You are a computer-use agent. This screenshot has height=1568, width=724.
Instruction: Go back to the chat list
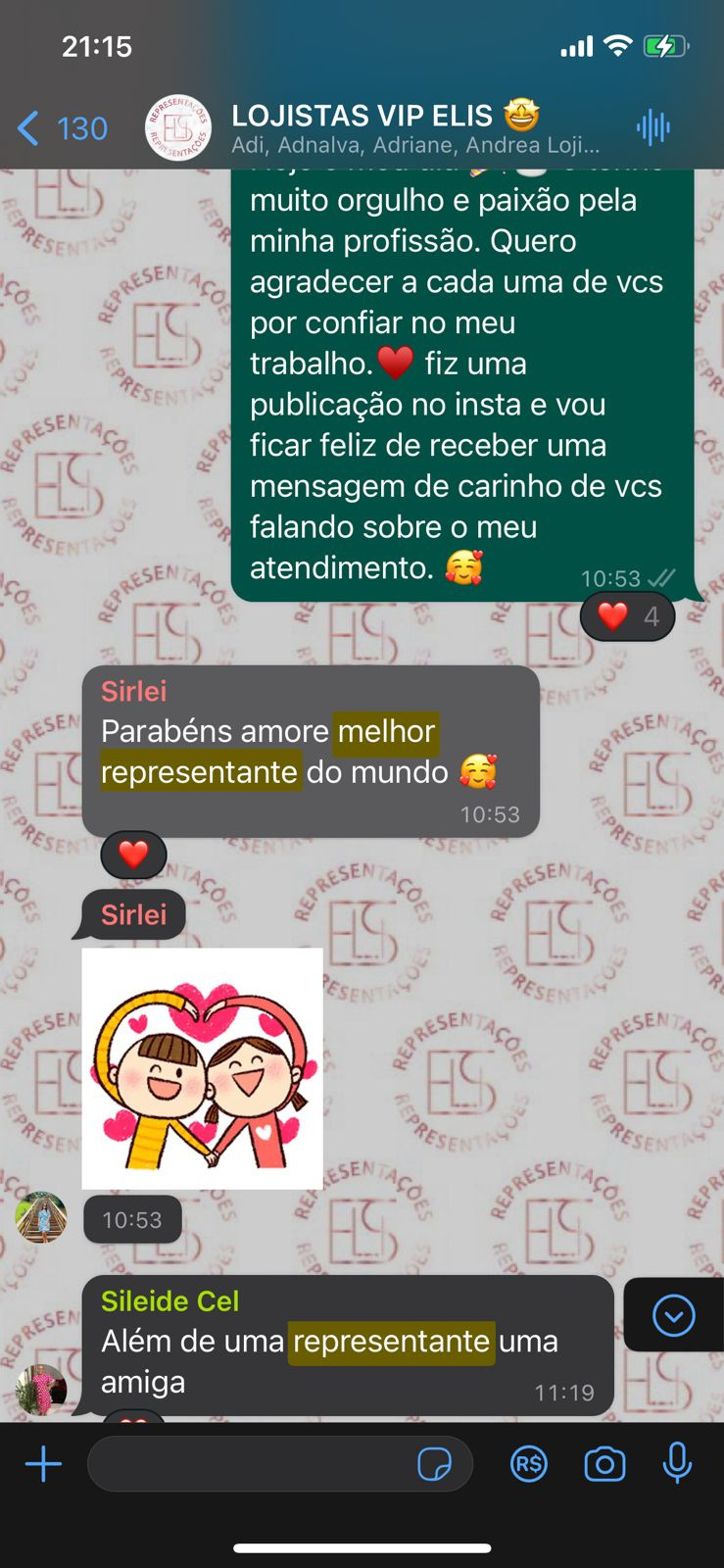[61, 128]
